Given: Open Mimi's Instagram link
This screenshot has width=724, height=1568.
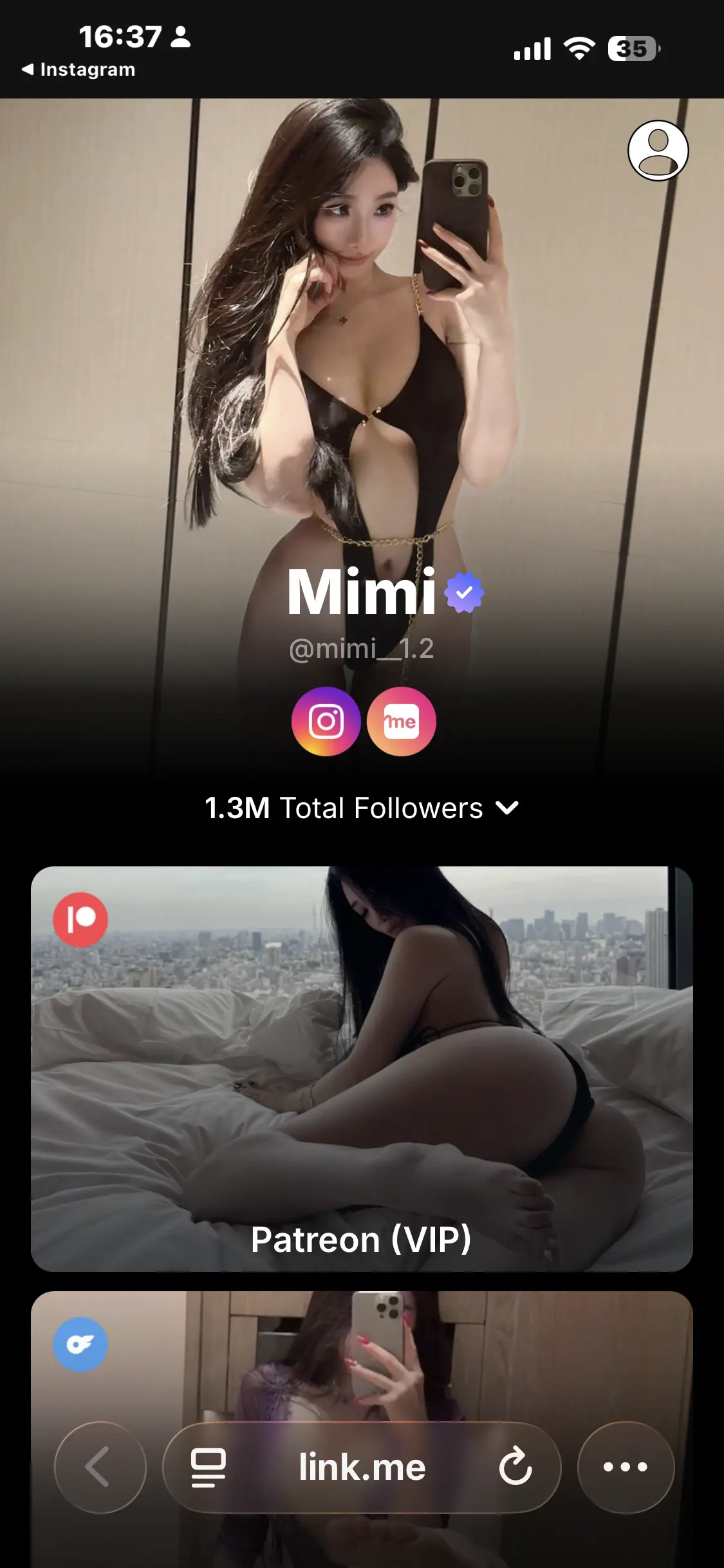Looking at the screenshot, I should click(x=326, y=722).
